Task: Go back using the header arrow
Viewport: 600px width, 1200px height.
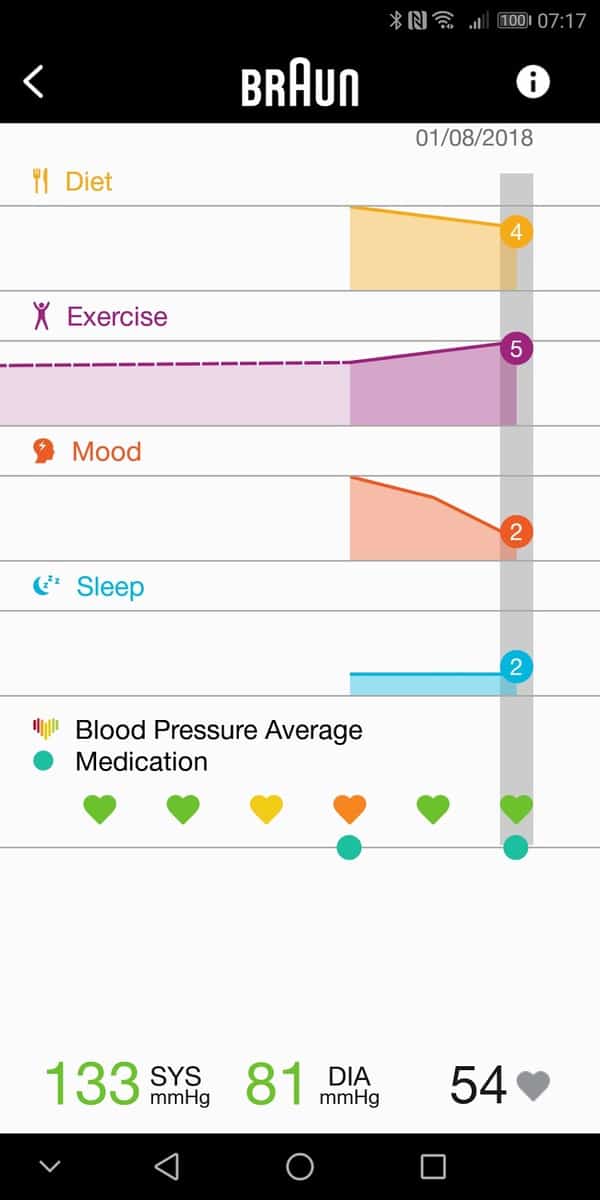Action: [34, 82]
